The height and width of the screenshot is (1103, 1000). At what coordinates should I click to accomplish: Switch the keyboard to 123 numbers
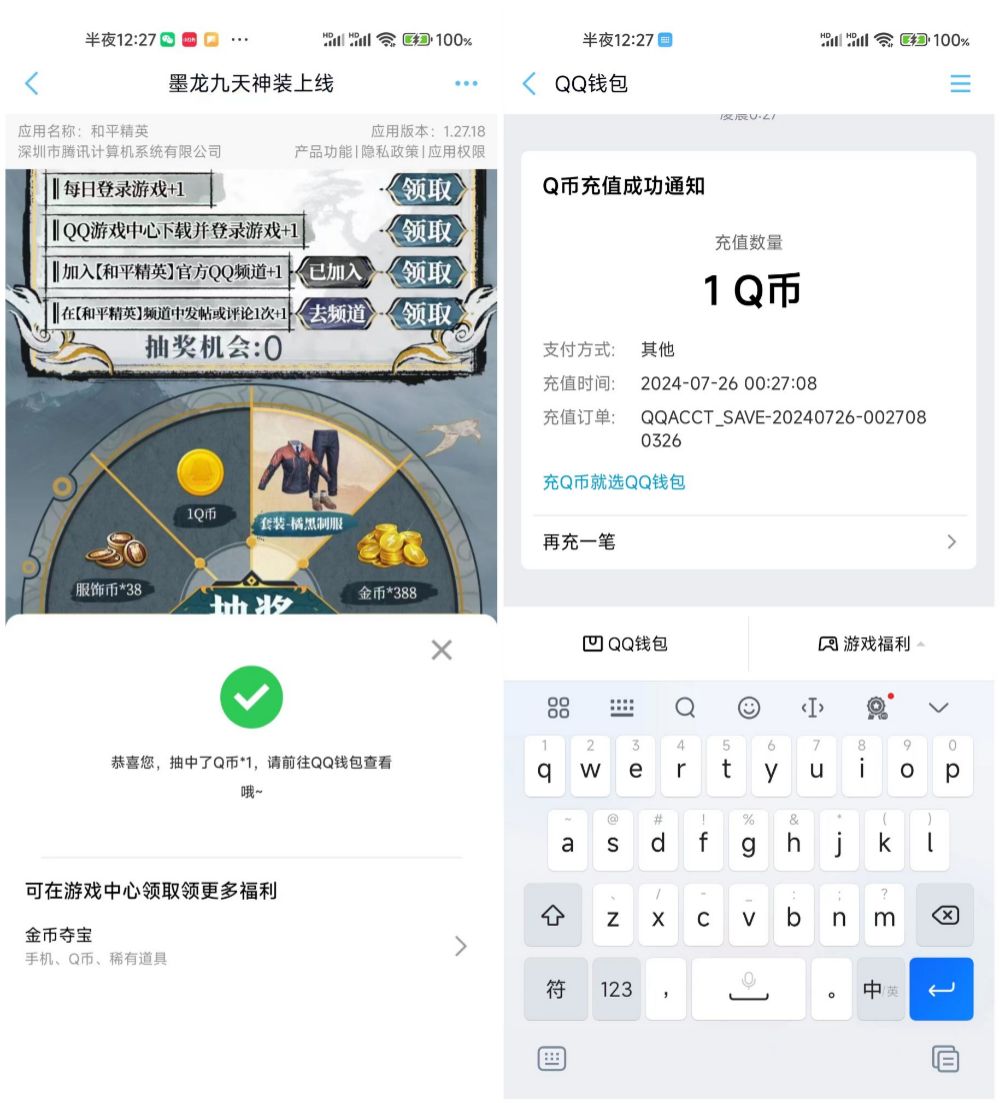click(616, 989)
